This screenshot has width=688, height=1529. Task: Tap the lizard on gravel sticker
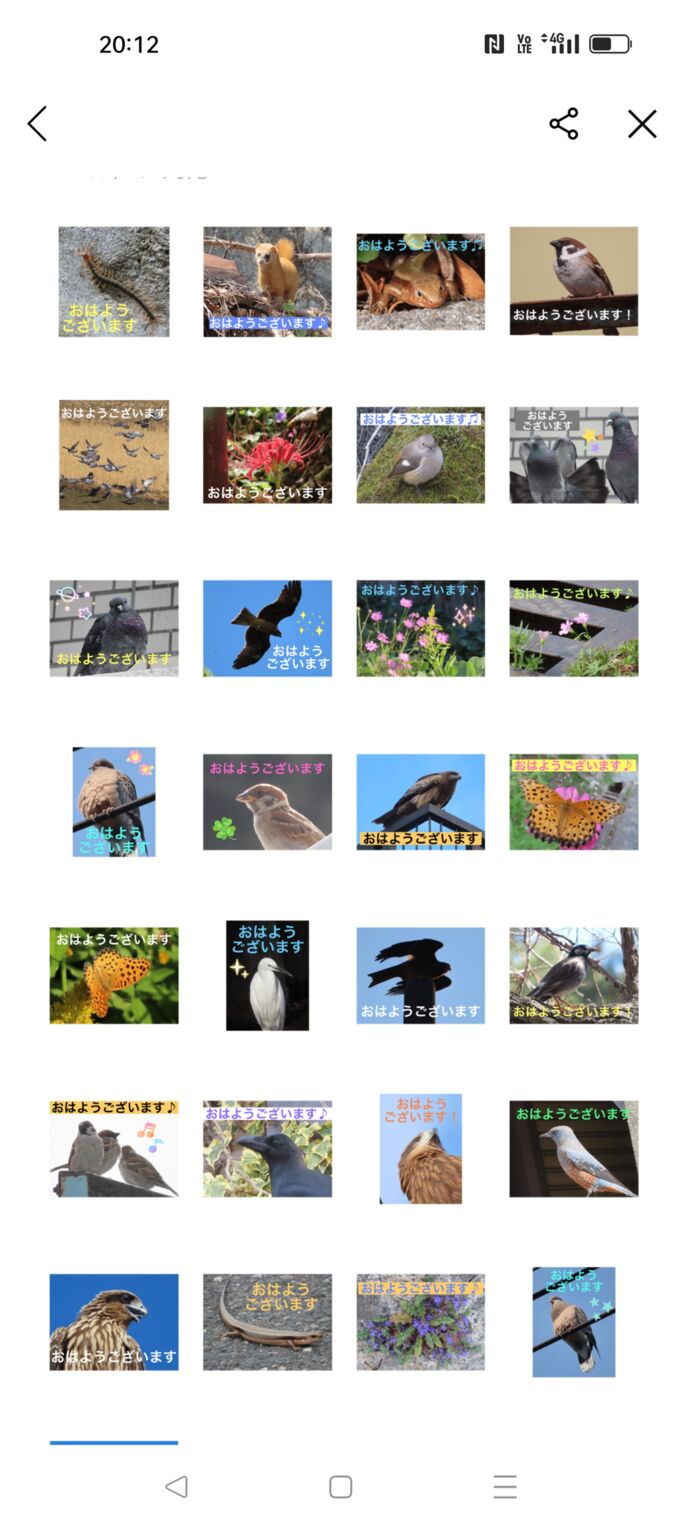[267, 1321]
